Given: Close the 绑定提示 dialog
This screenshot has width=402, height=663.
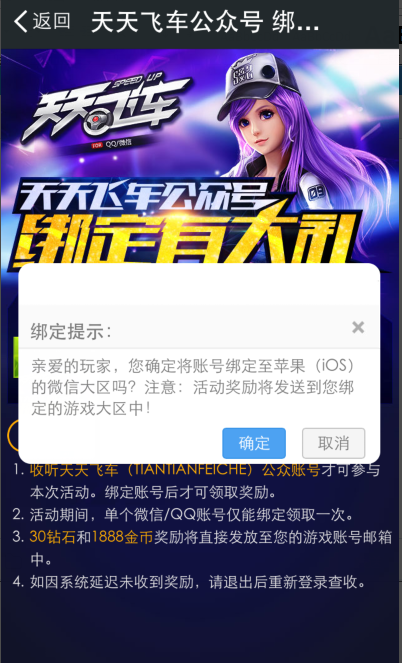Looking at the screenshot, I should (x=358, y=327).
